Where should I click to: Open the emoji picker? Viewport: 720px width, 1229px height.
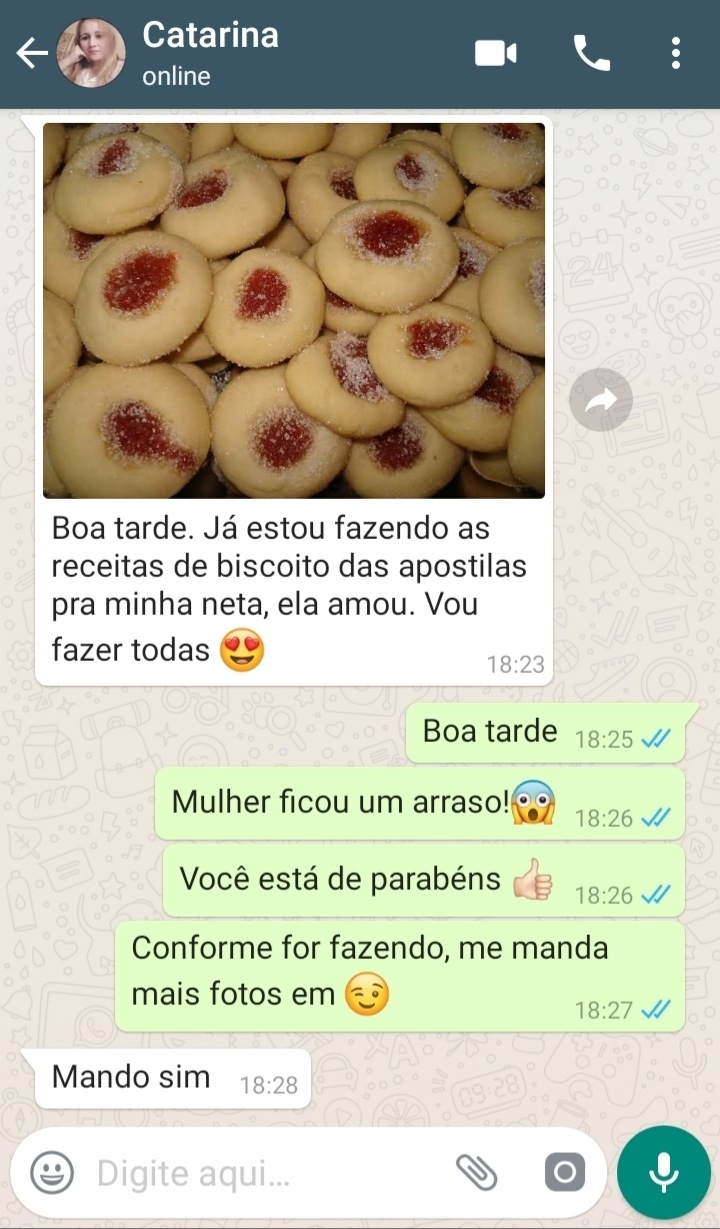(x=51, y=1172)
